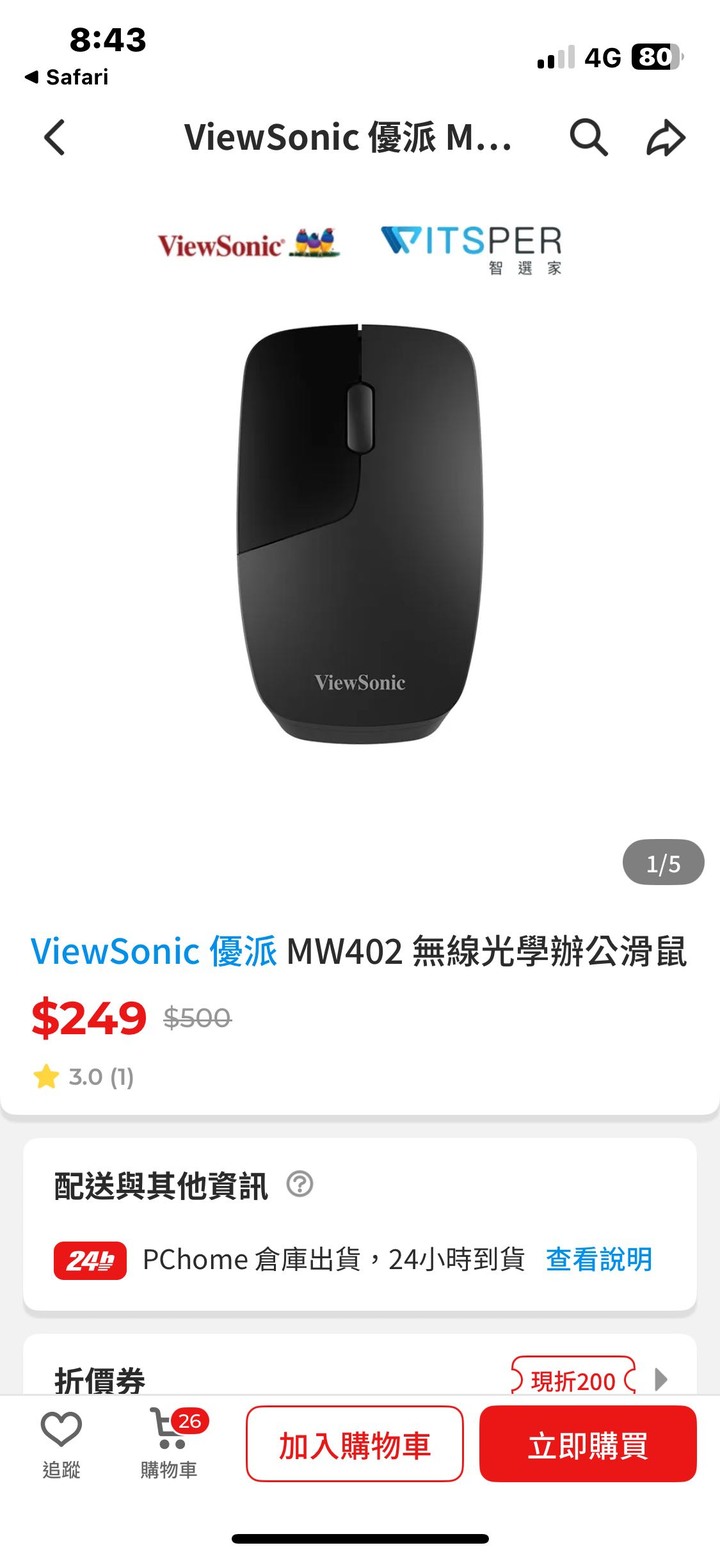720x1559 pixels.
Task: Open the ViewSonic 優派 brand link
Action: 153,951
